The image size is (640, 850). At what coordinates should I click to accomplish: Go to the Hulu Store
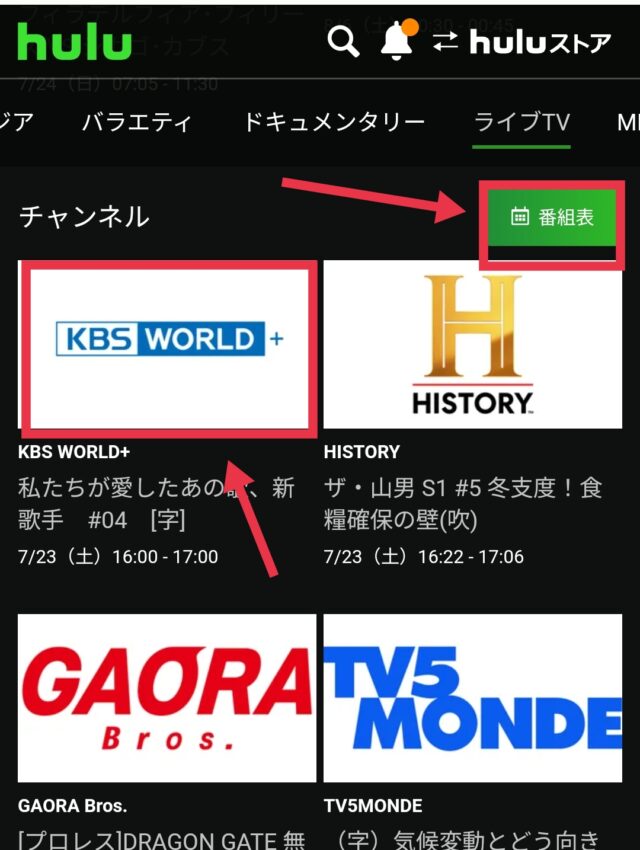coord(523,42)
